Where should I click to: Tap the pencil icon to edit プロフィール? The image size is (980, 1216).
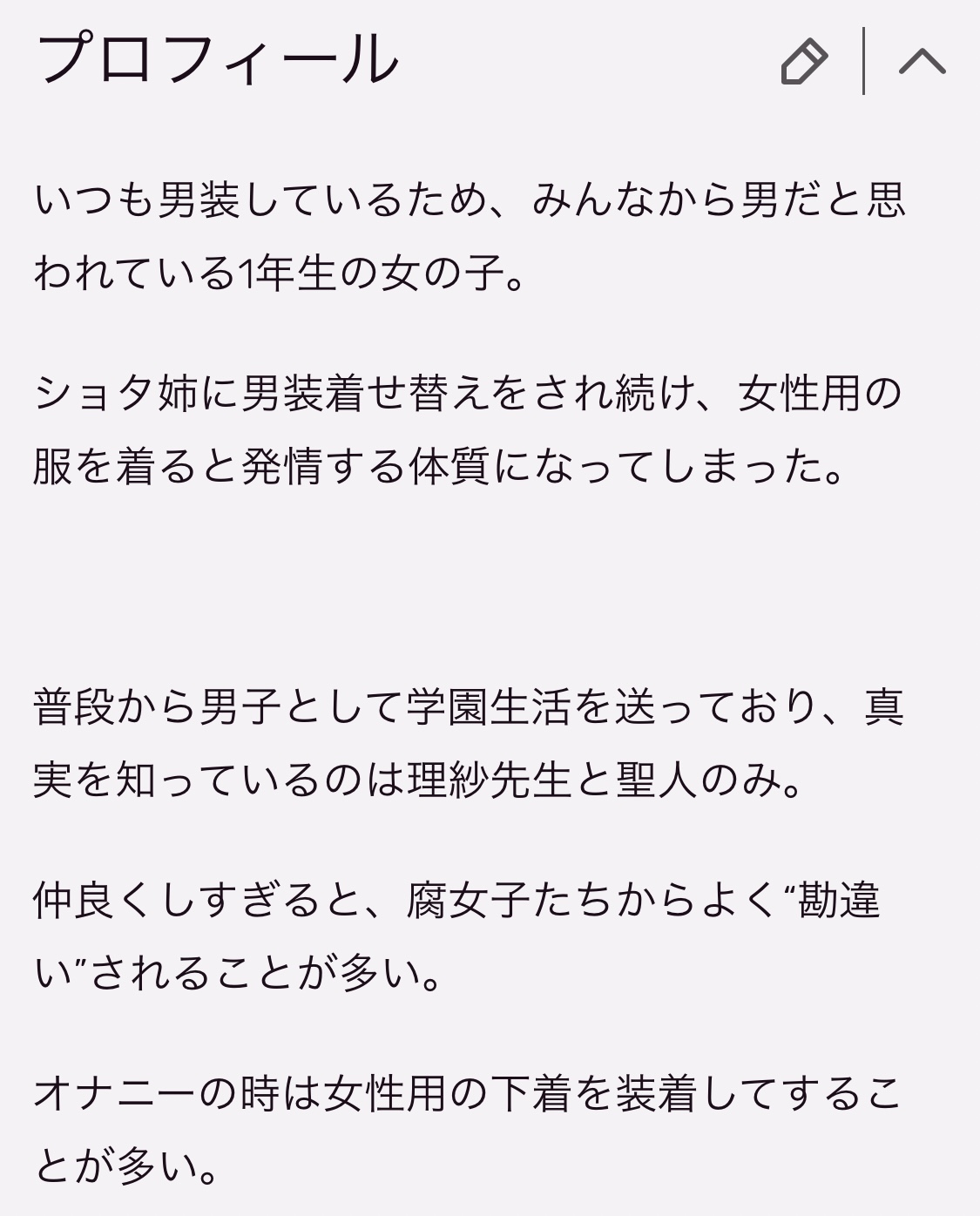click(x=804, y=62)
